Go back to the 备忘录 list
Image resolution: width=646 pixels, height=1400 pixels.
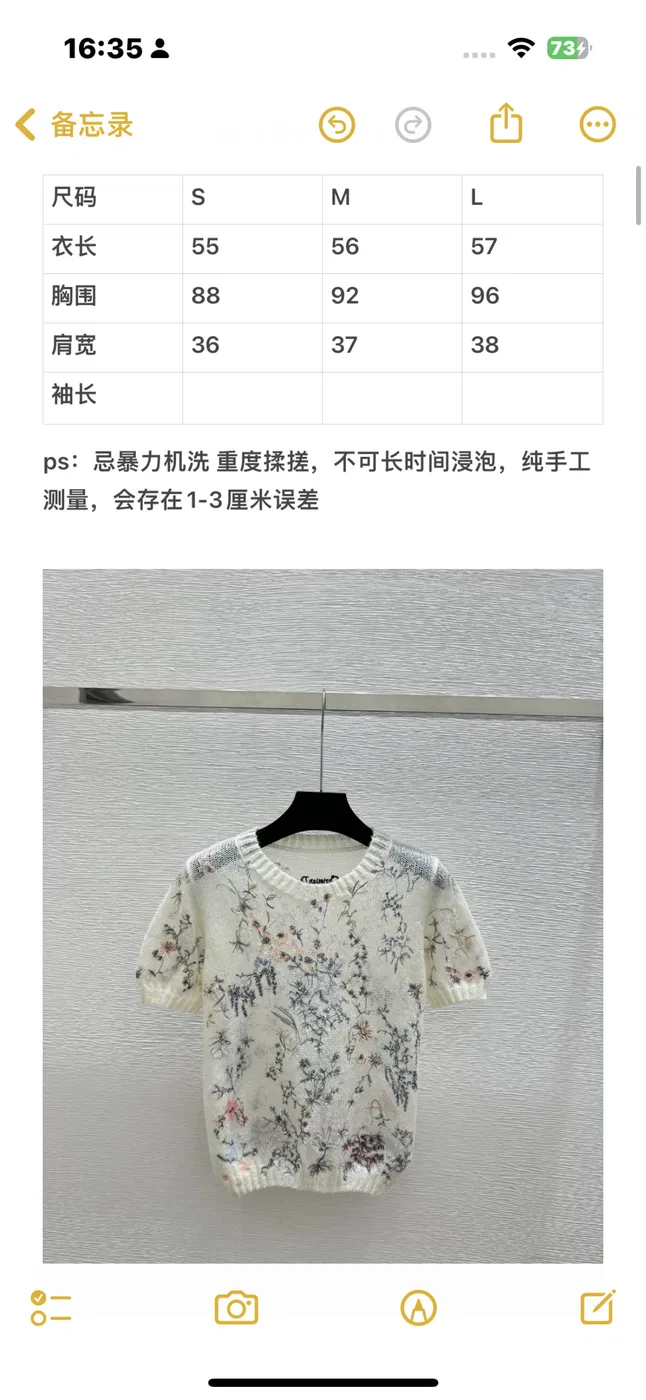(74, 125)
